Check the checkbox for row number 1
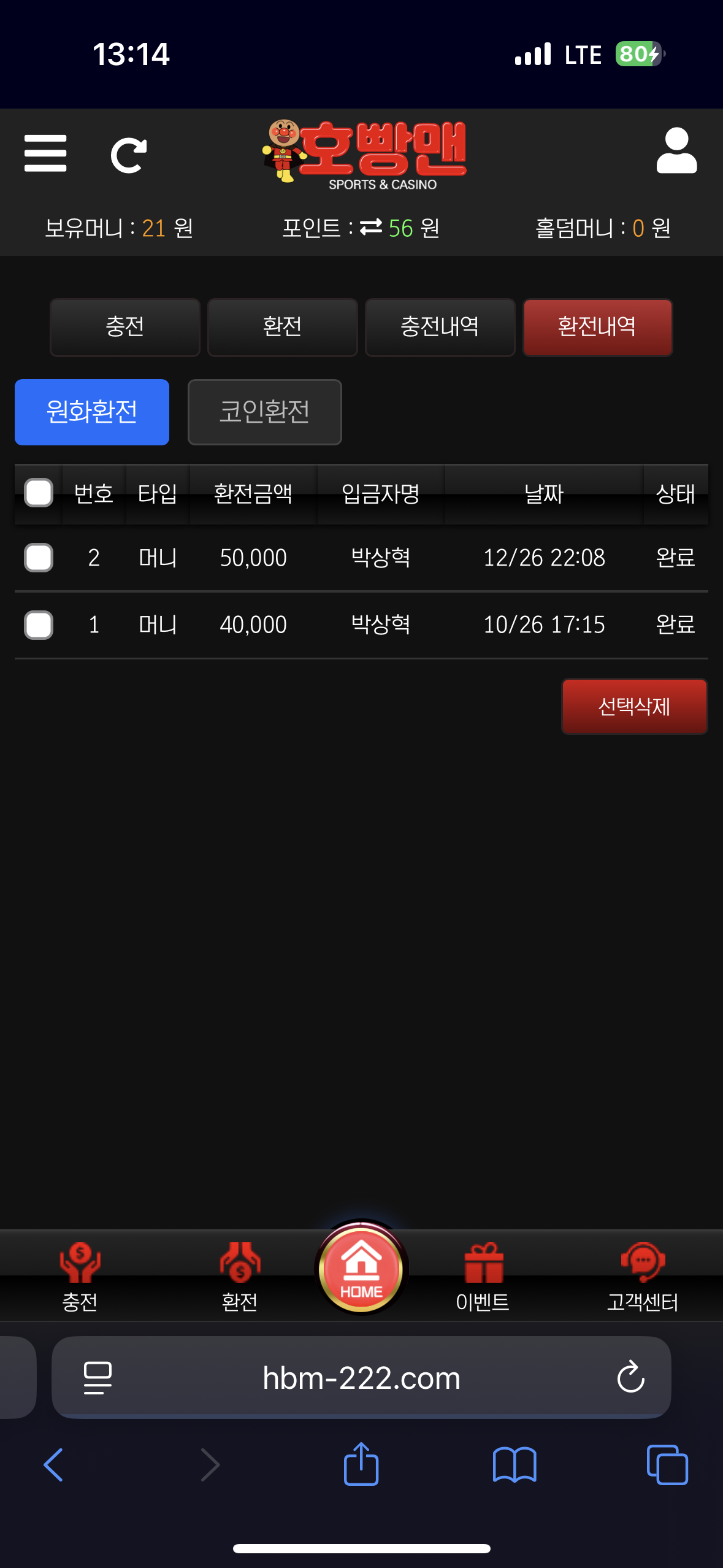The height and width of the screenshot is (1568, 723). (37, 625)
